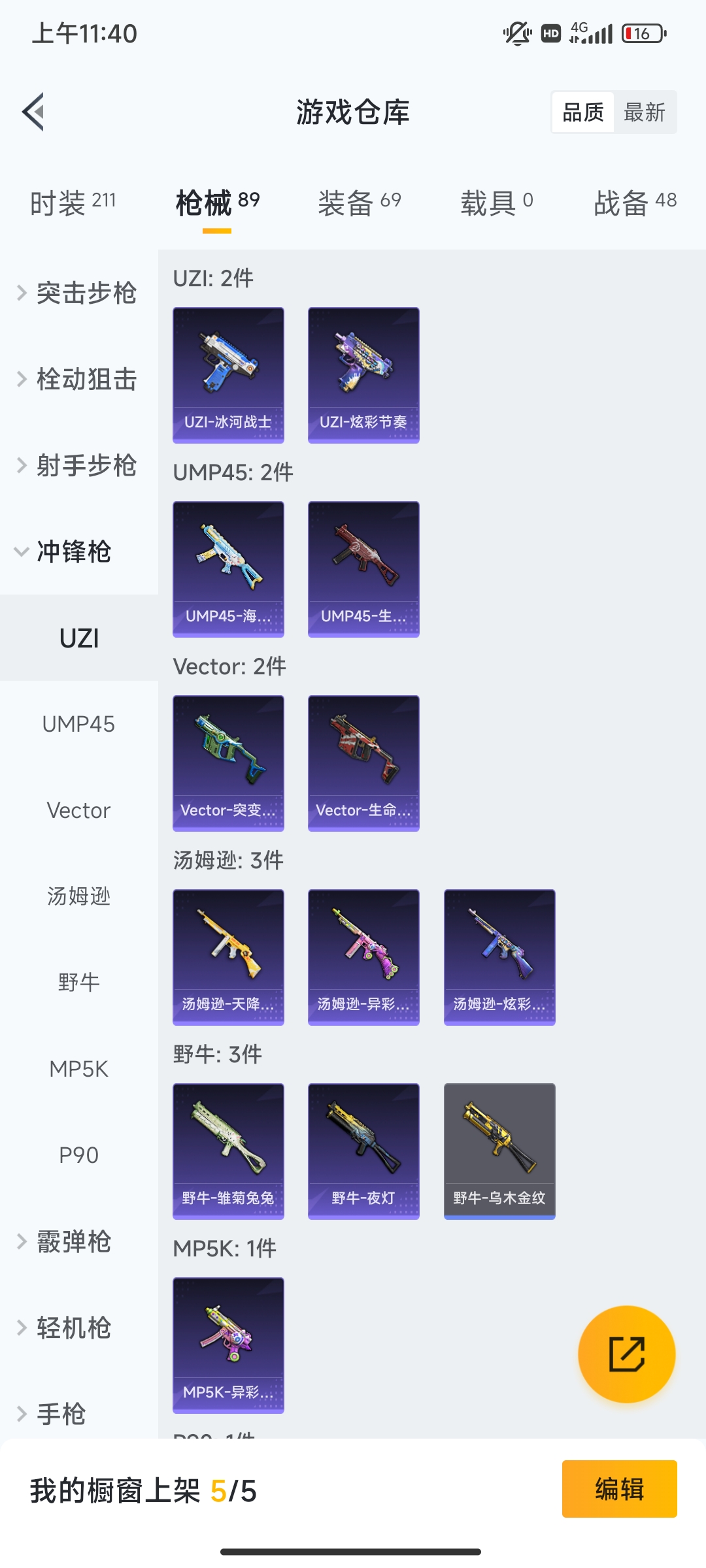706x1568 pixels.
Task: Open the MP5K-异彩 skin tile
Action: (228, 1345)
